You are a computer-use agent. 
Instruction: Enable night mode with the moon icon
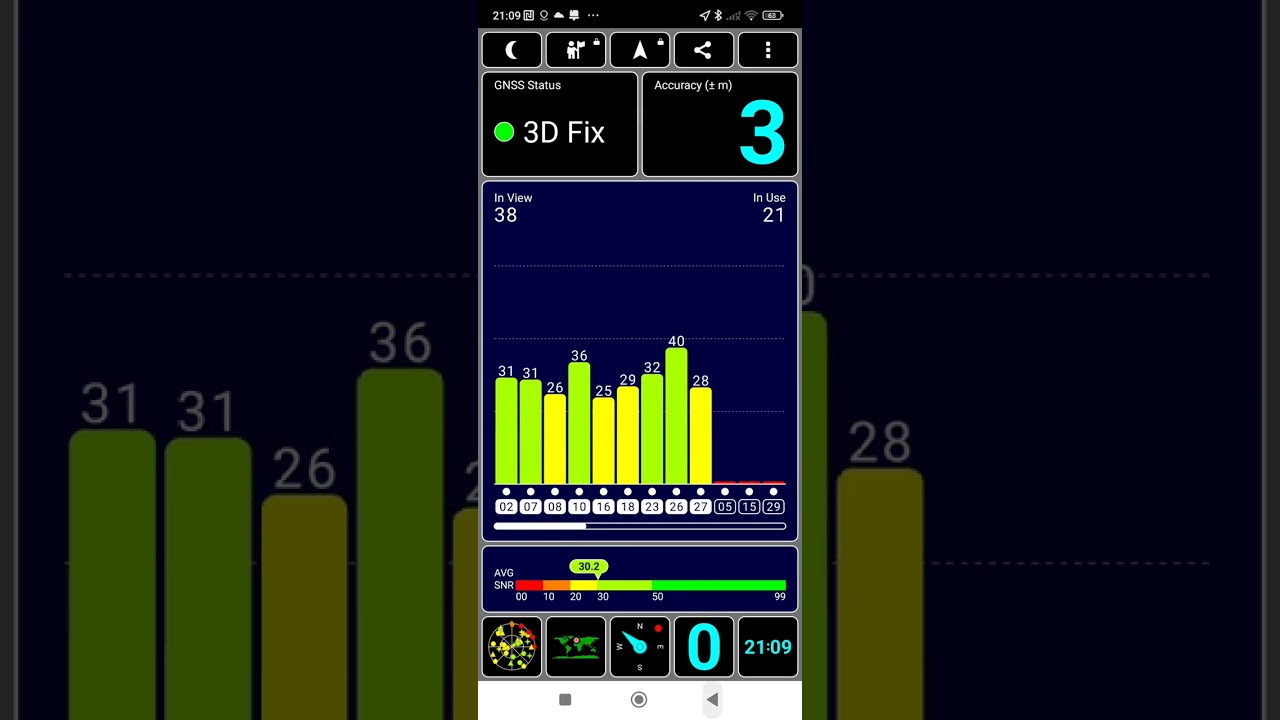(512, 50)
